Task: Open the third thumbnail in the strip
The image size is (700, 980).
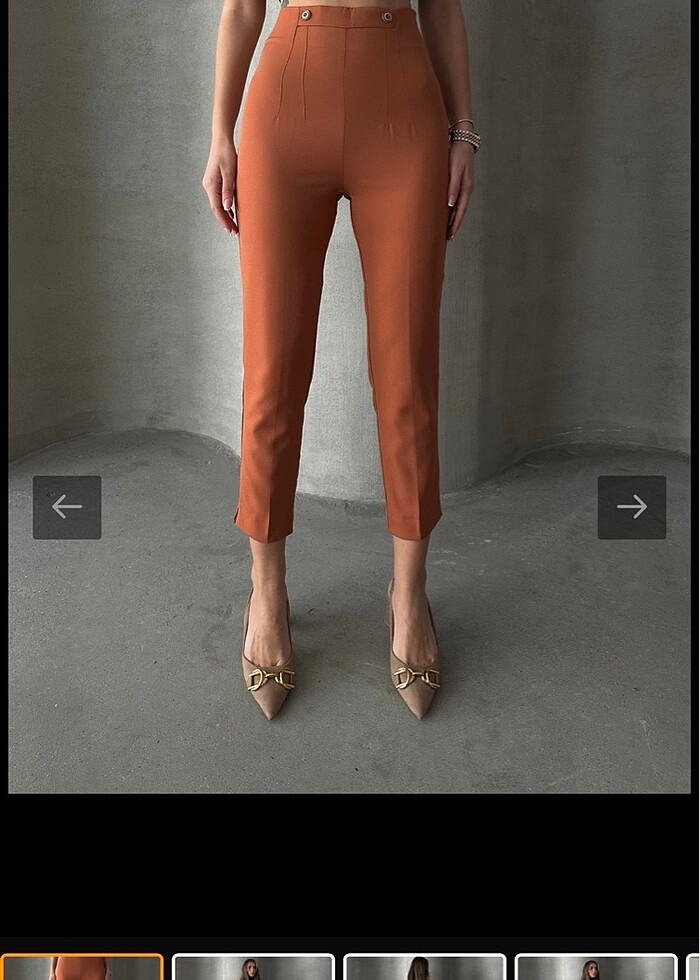Action: 424,968
